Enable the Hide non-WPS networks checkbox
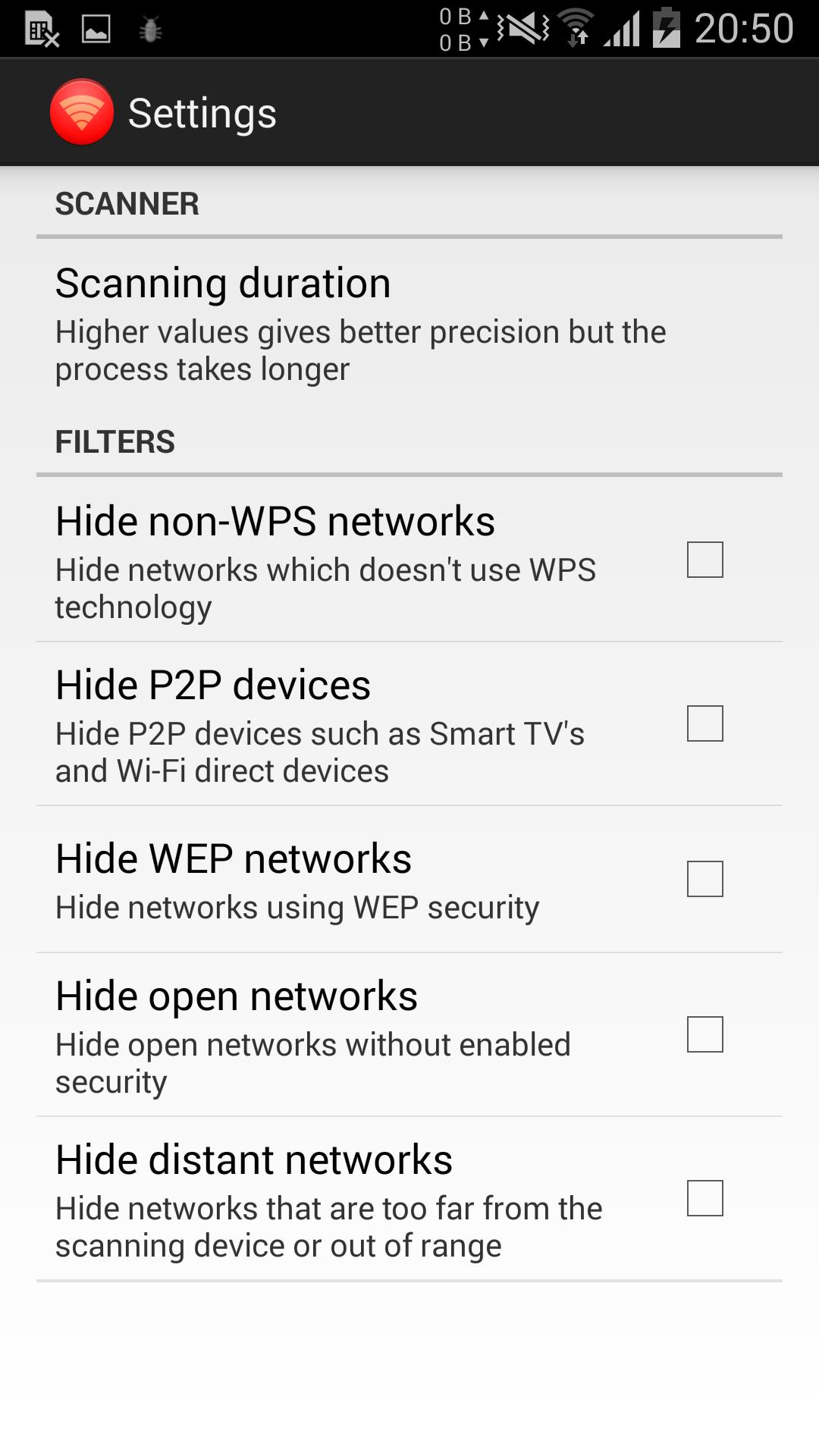Viewport: 819px width, 1456px height. (704, 559)
